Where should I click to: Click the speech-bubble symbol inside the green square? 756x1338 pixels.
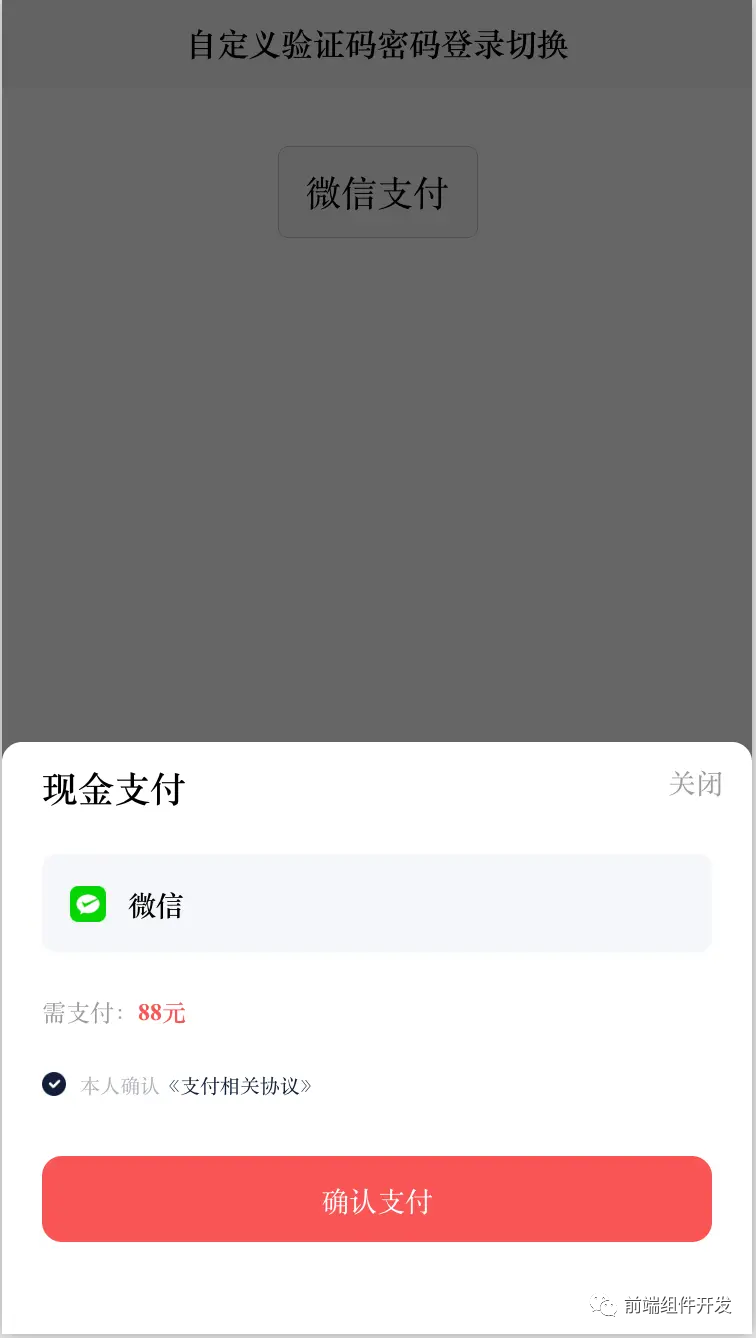[x=88, y=903]
